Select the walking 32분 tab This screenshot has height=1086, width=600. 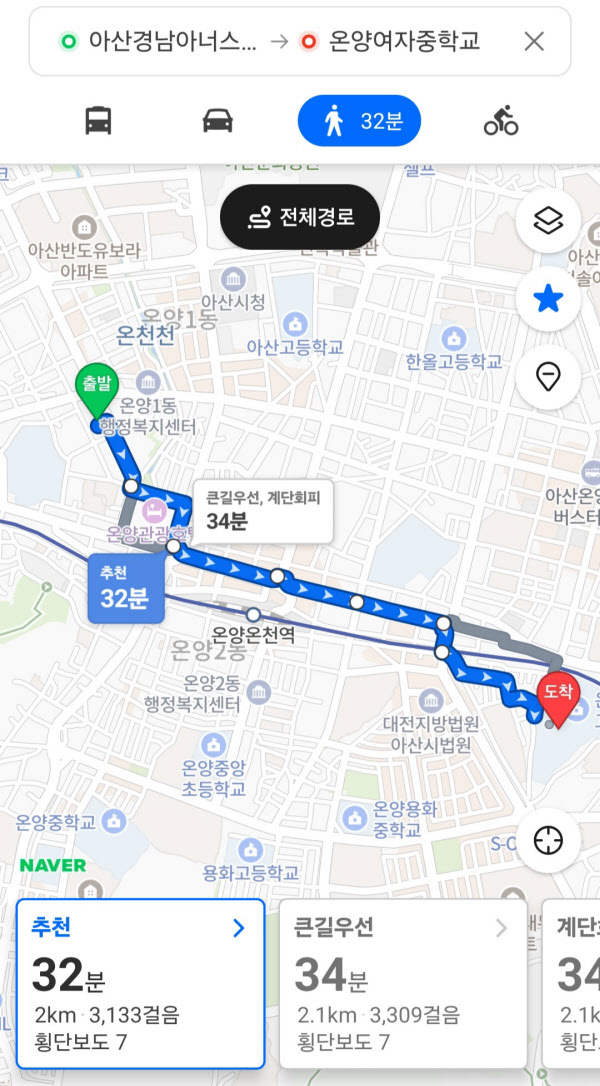[359, 121]
